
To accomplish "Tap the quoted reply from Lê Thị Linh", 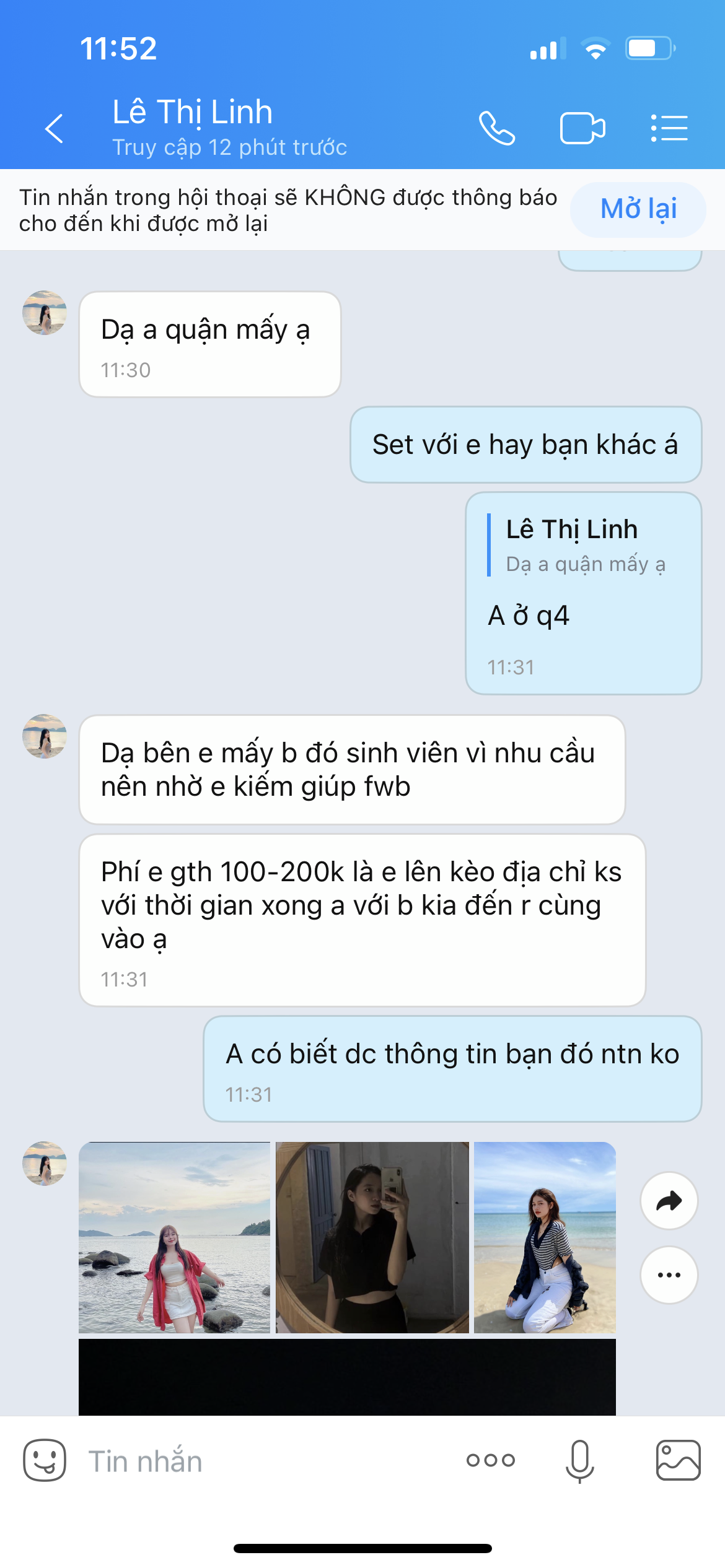I will (x=582, y=546).
